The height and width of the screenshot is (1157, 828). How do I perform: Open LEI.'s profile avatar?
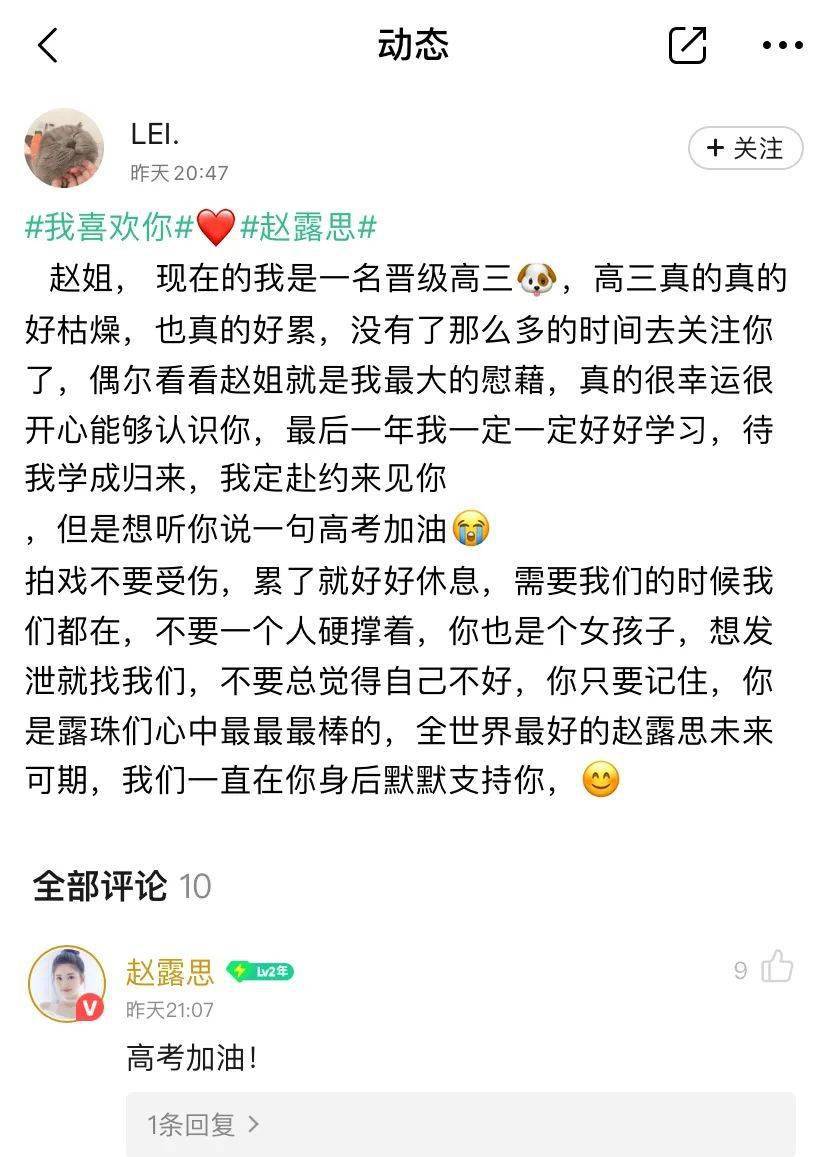[64, 149]
